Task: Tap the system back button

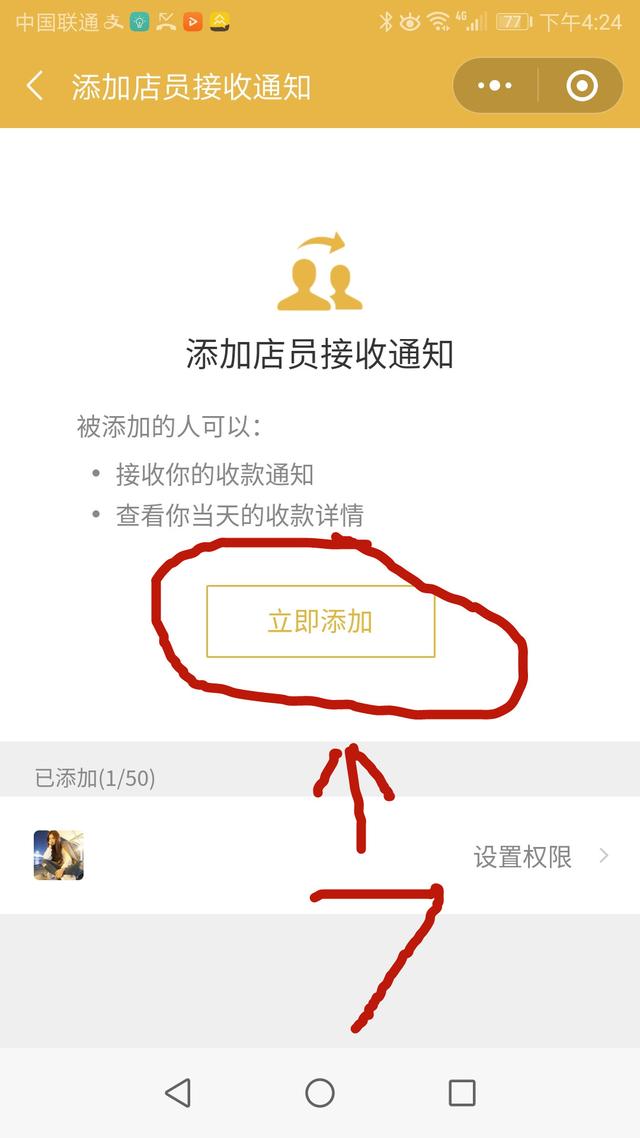Action: [x=178, y=1092]
